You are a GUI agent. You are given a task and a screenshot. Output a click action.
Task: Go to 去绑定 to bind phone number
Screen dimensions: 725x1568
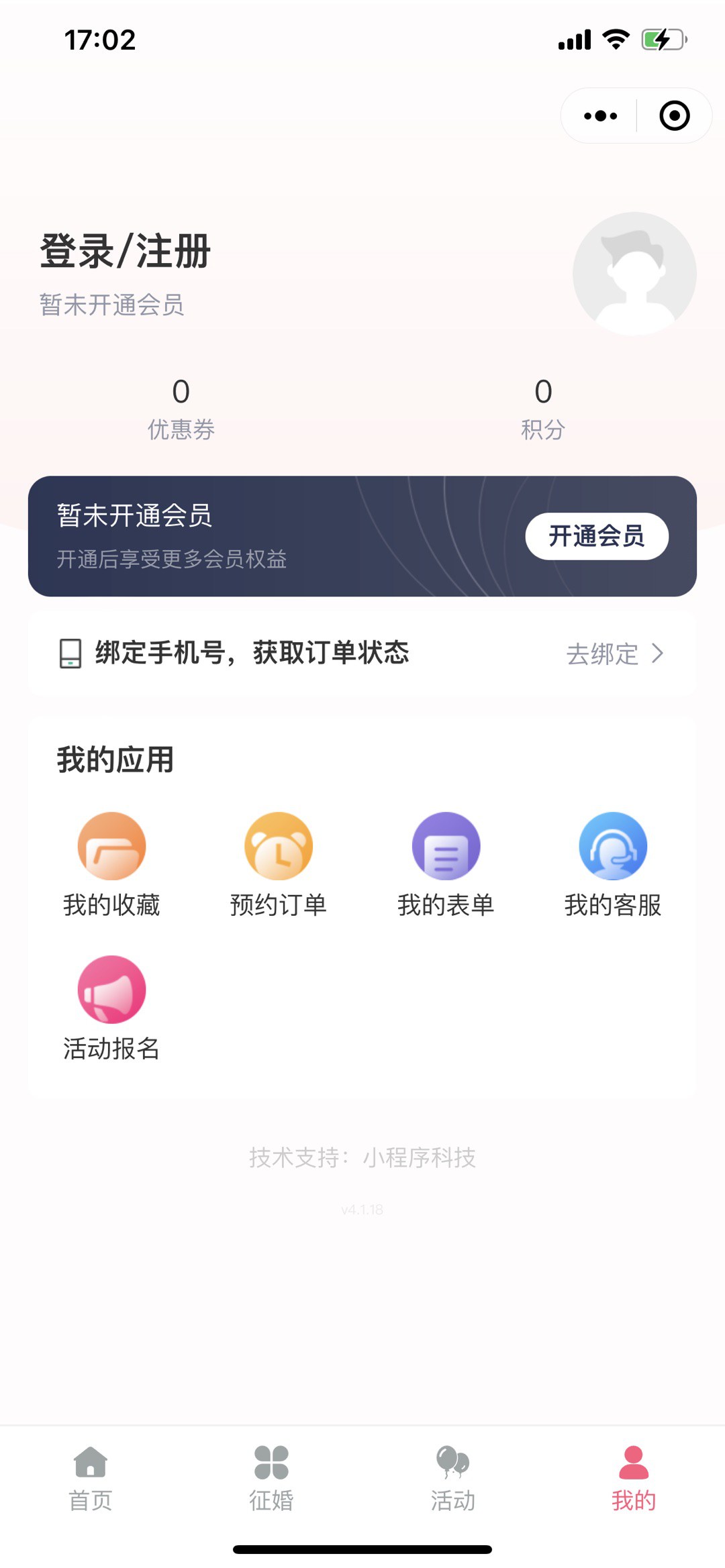coord(614,654)
